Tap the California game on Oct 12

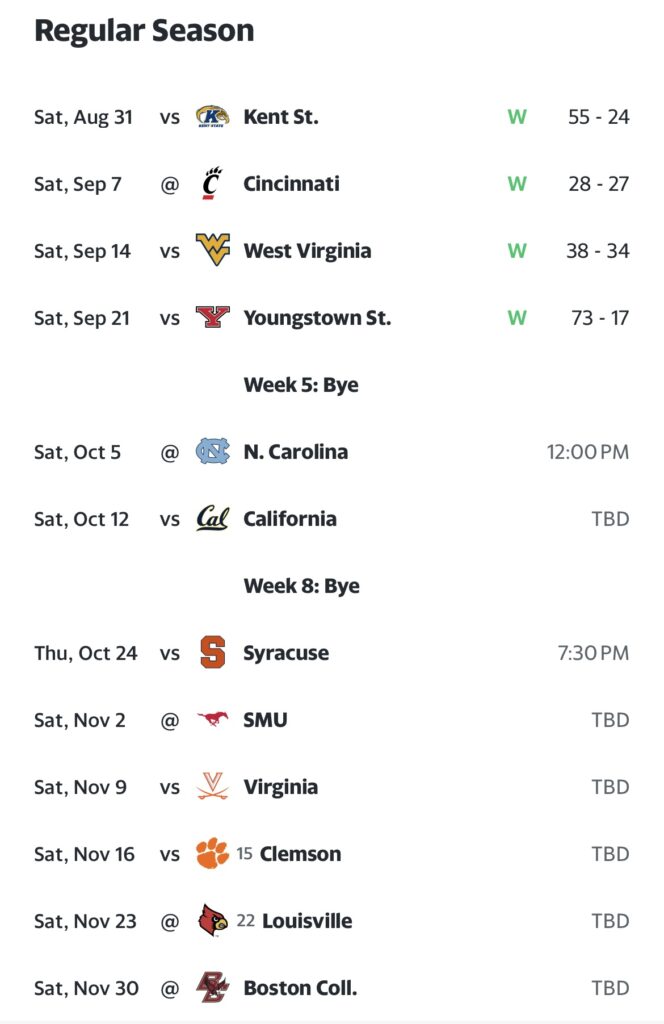coord(289,519)
